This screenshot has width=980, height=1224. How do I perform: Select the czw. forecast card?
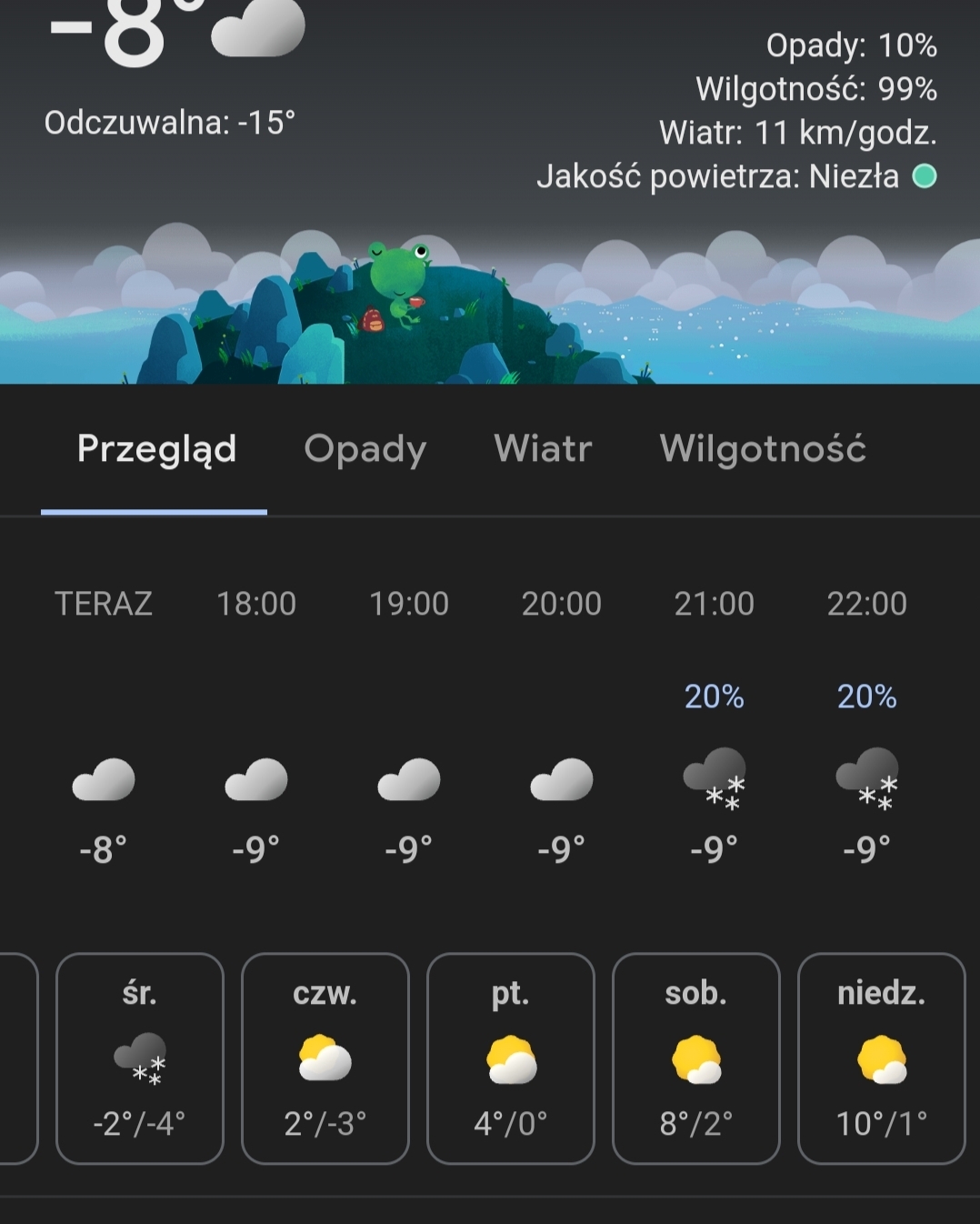click(x=325, y=1058)
